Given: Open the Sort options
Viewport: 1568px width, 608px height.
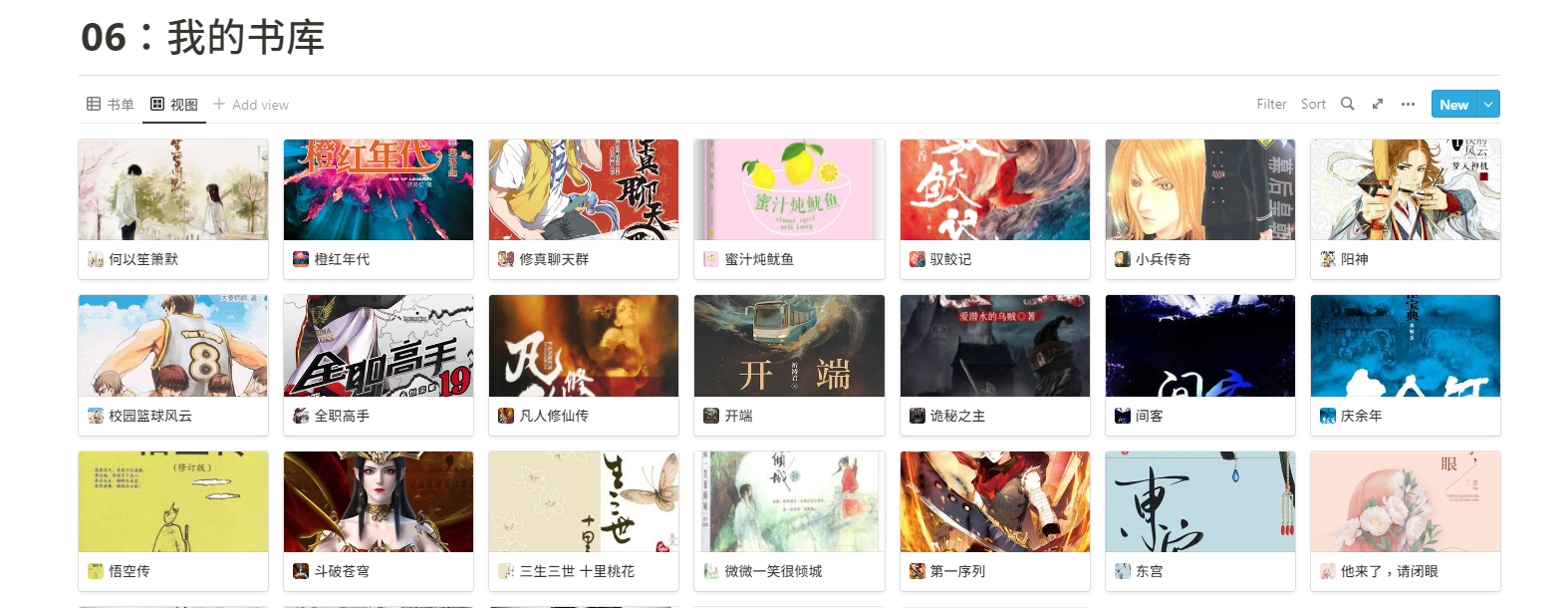Looking at the screenshot, I should pos(1313,104).
